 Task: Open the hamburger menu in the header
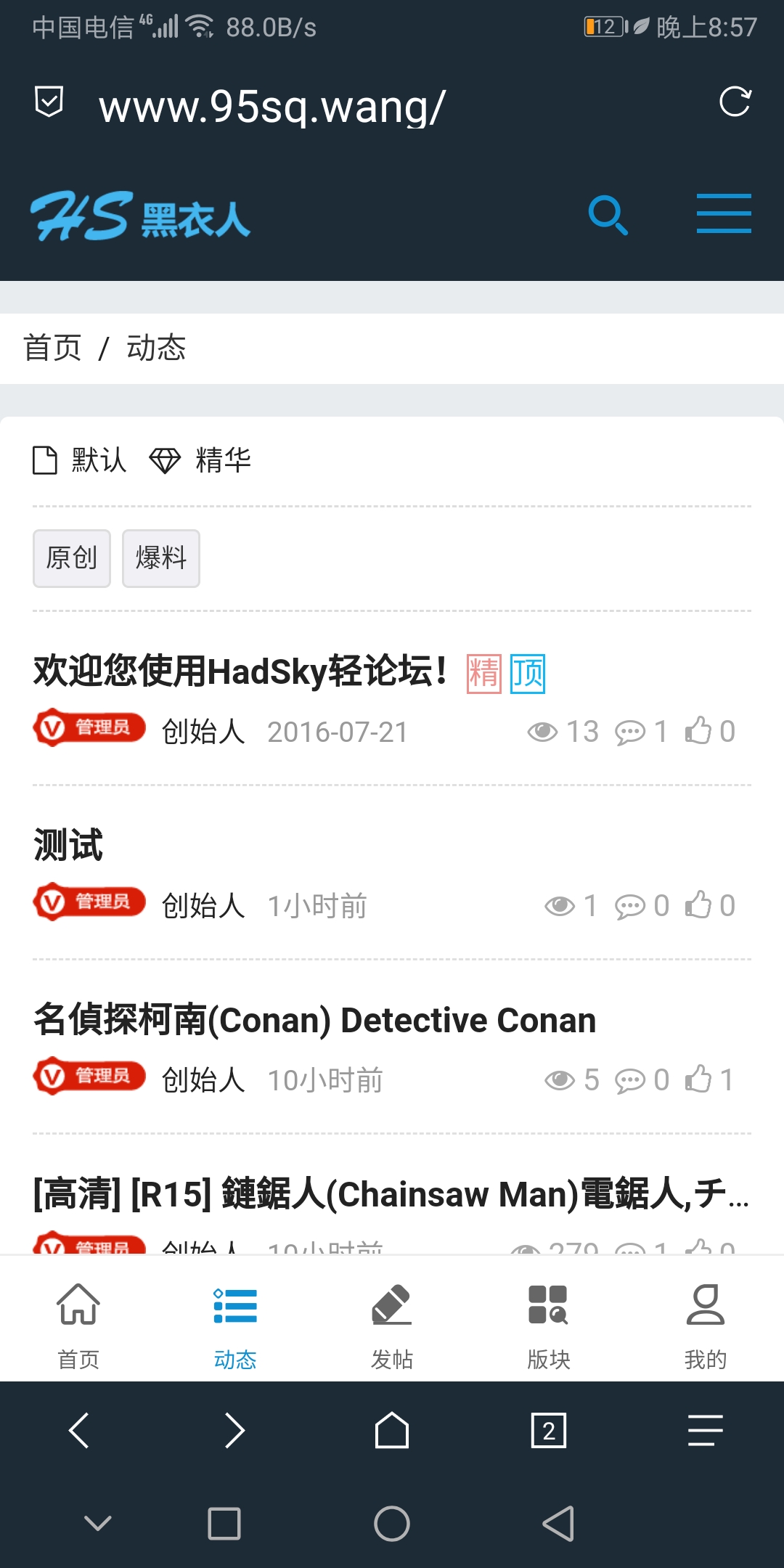coord(723,213)
